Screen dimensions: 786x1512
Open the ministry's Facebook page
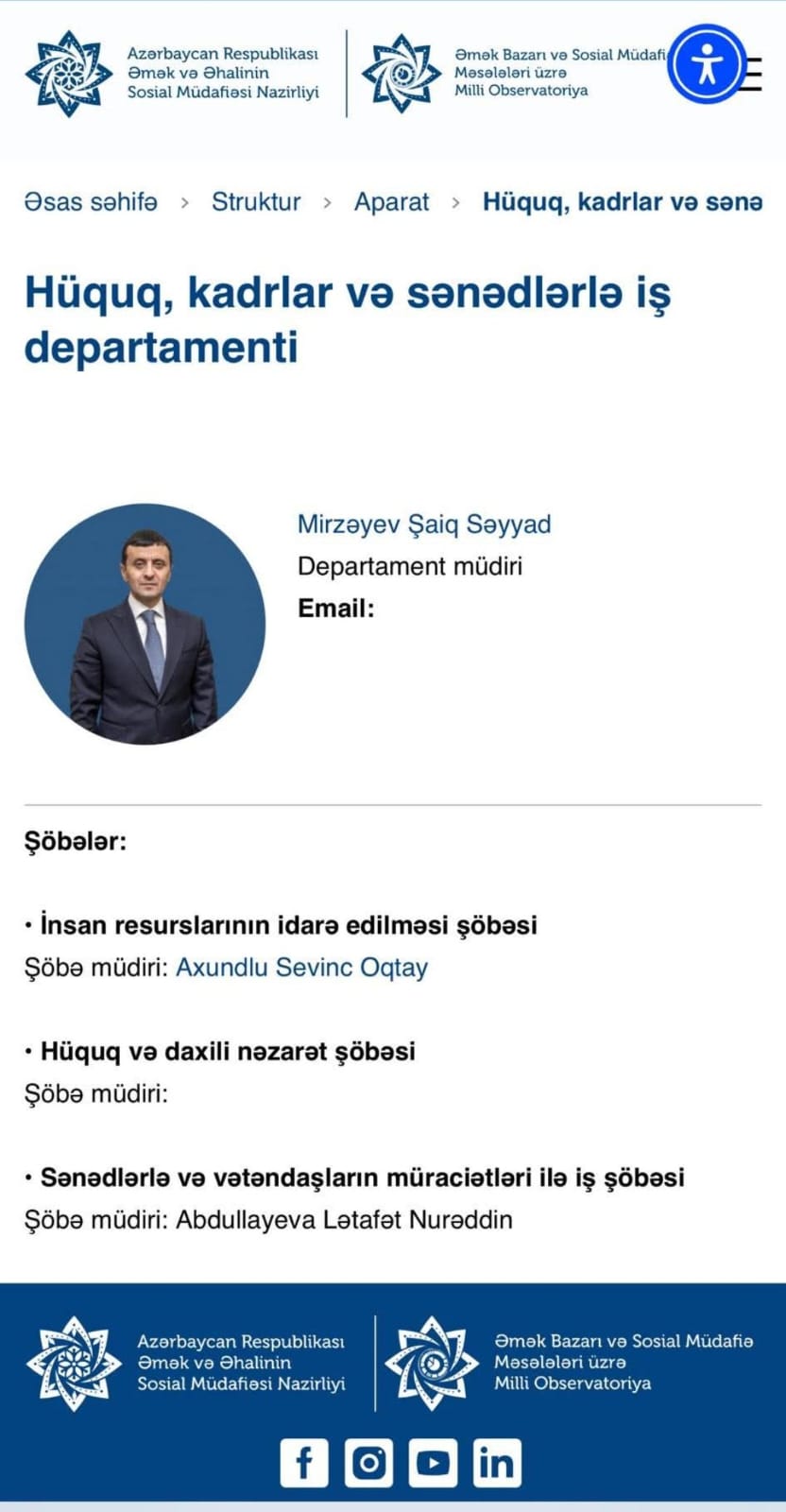point(304,1463)
